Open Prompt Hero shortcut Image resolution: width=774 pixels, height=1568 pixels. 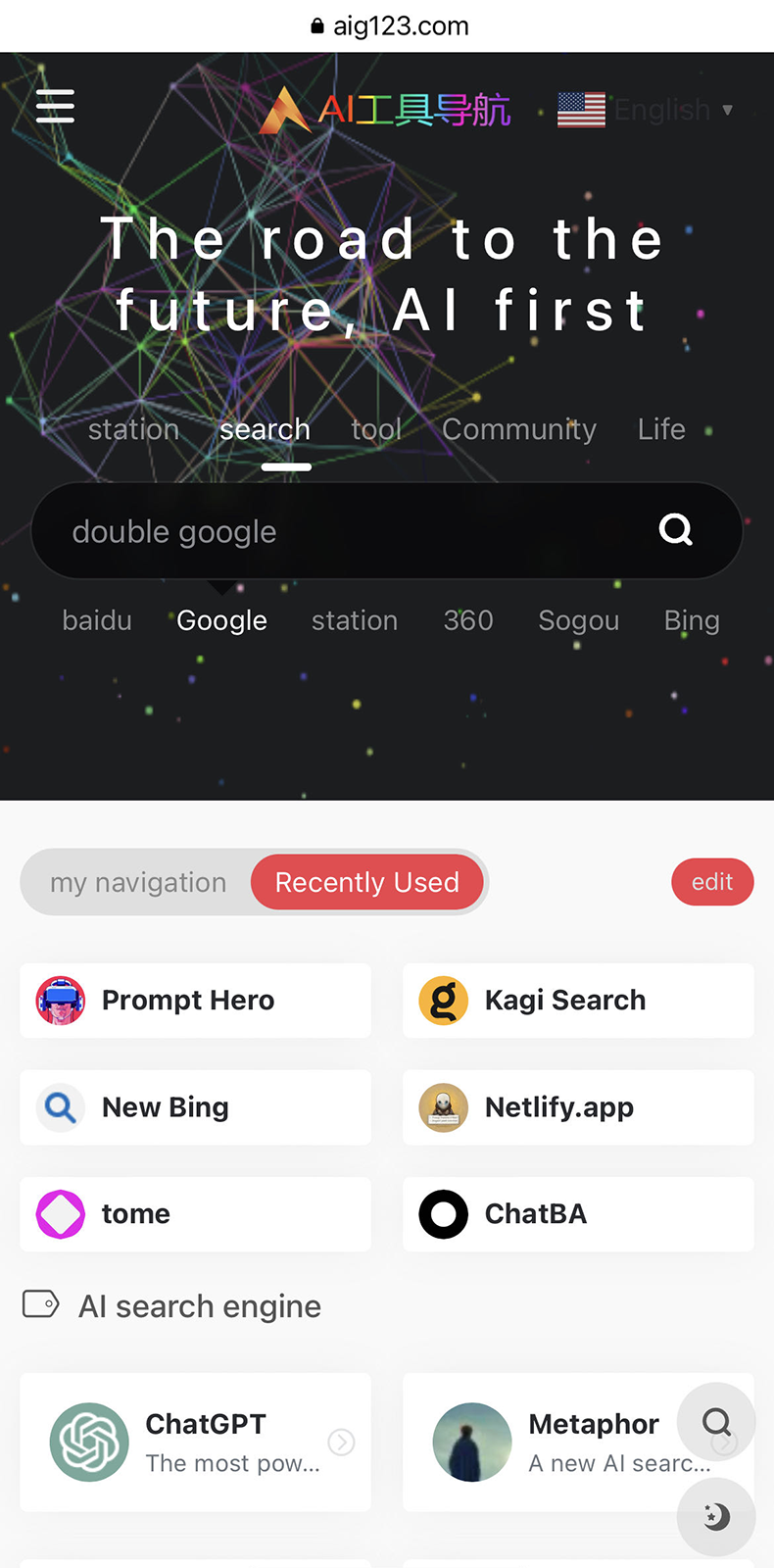click(x=195, y=1001)
